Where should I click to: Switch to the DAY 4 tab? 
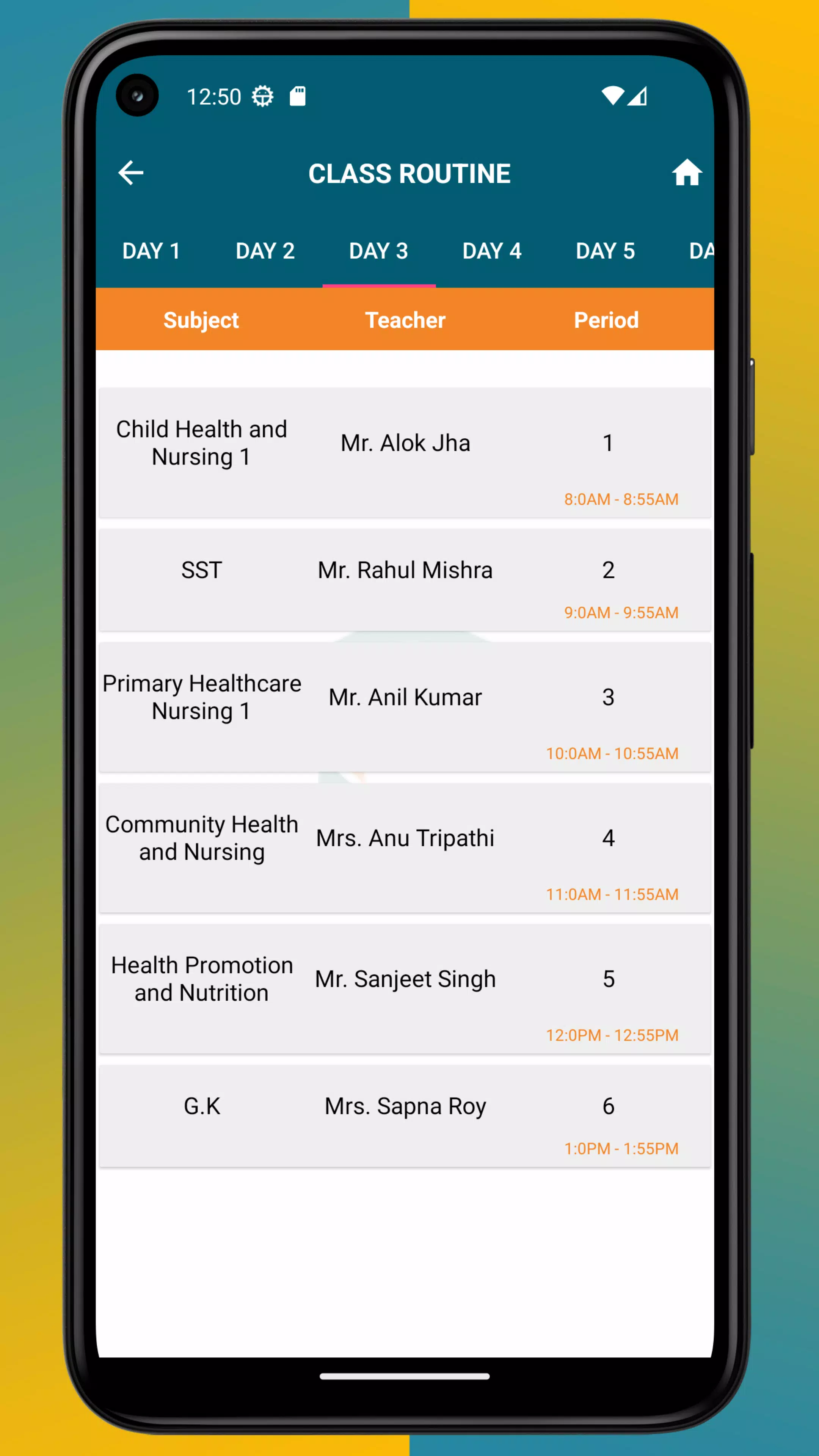[492, 251]
